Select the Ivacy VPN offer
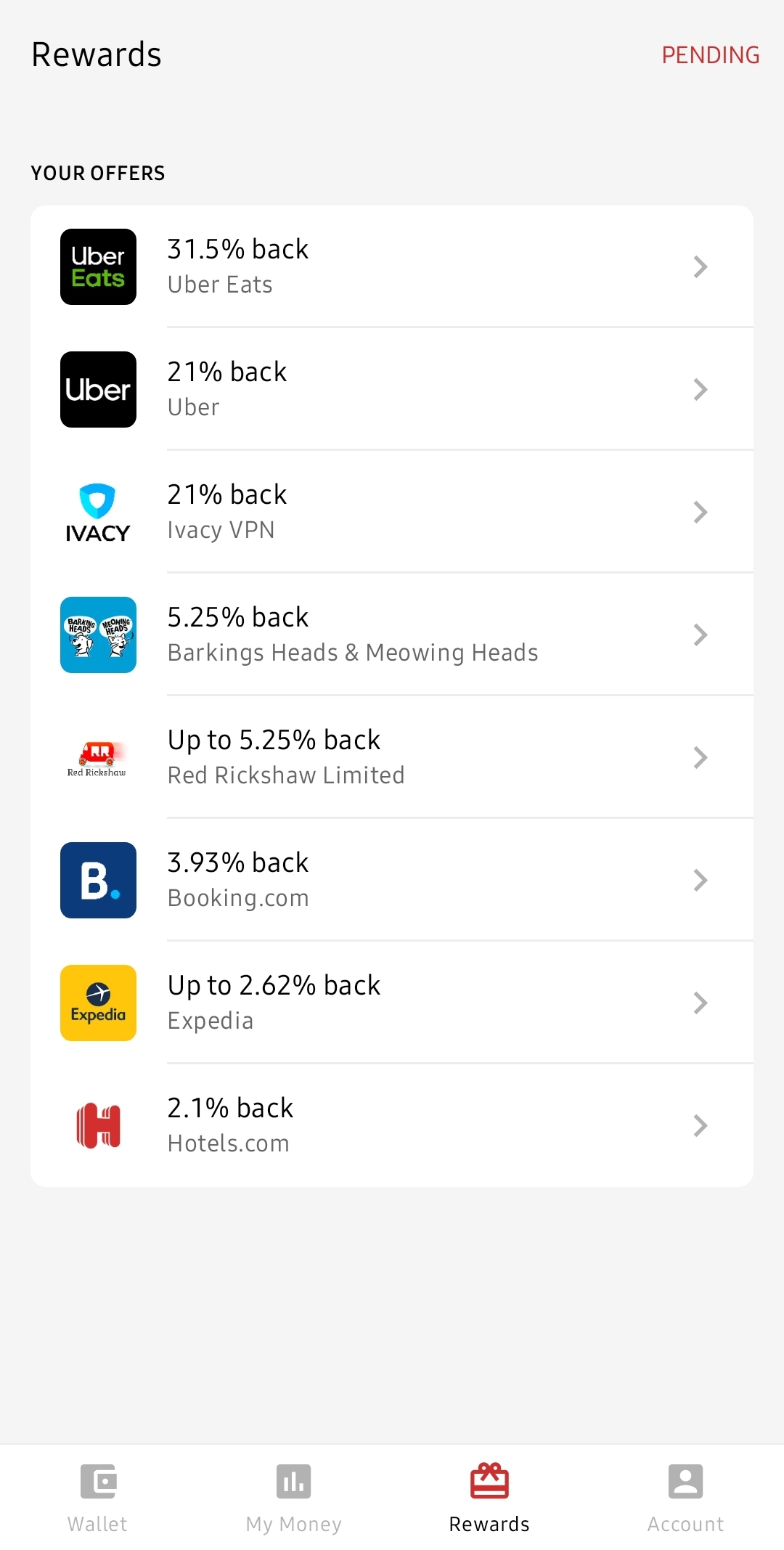Viewport: 784px width, 1550px height. (x=392, y=512)
